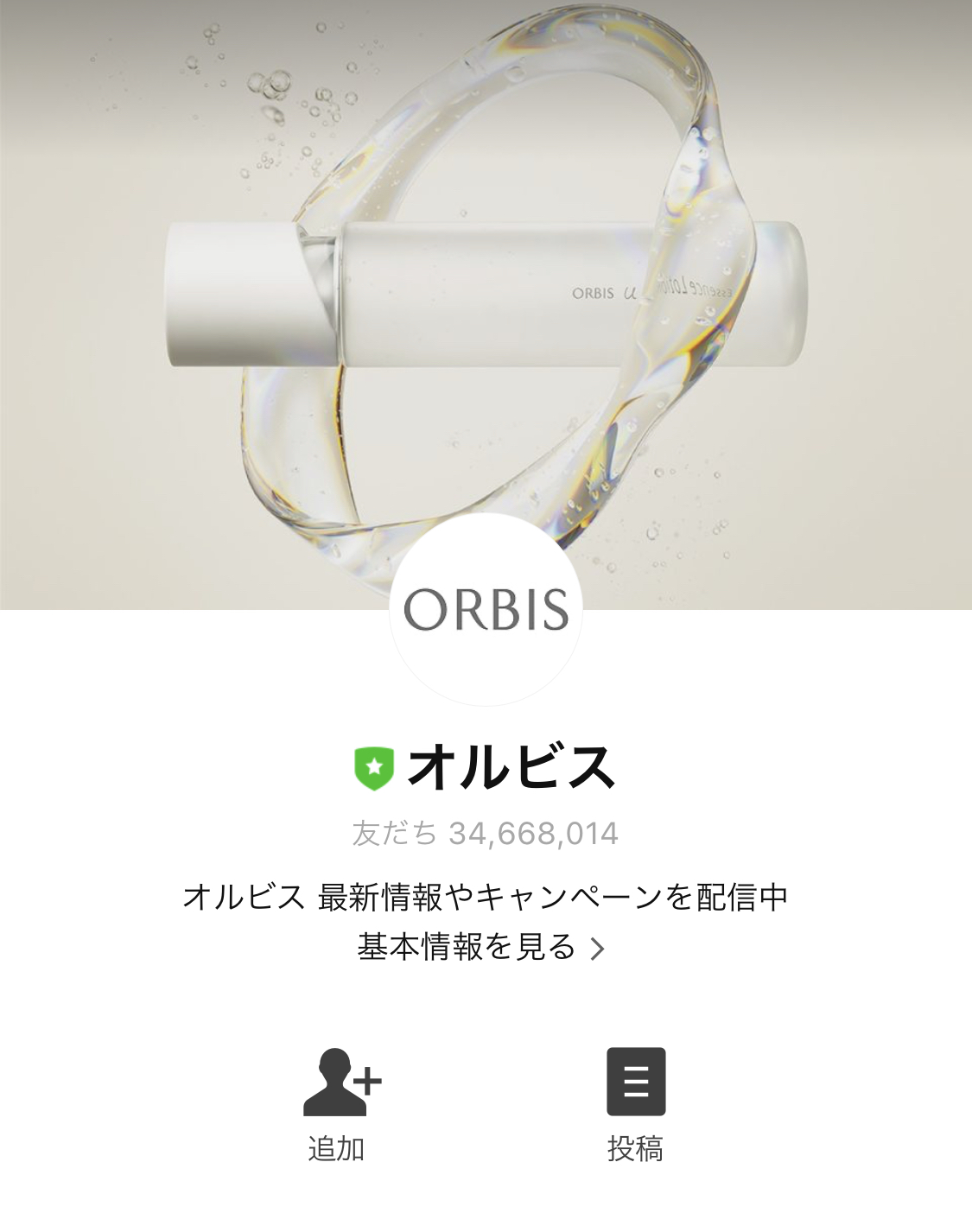Add オルビス as a friend (追加)
Screen dimensions: 972x1232
click(x=339, y=1102)
